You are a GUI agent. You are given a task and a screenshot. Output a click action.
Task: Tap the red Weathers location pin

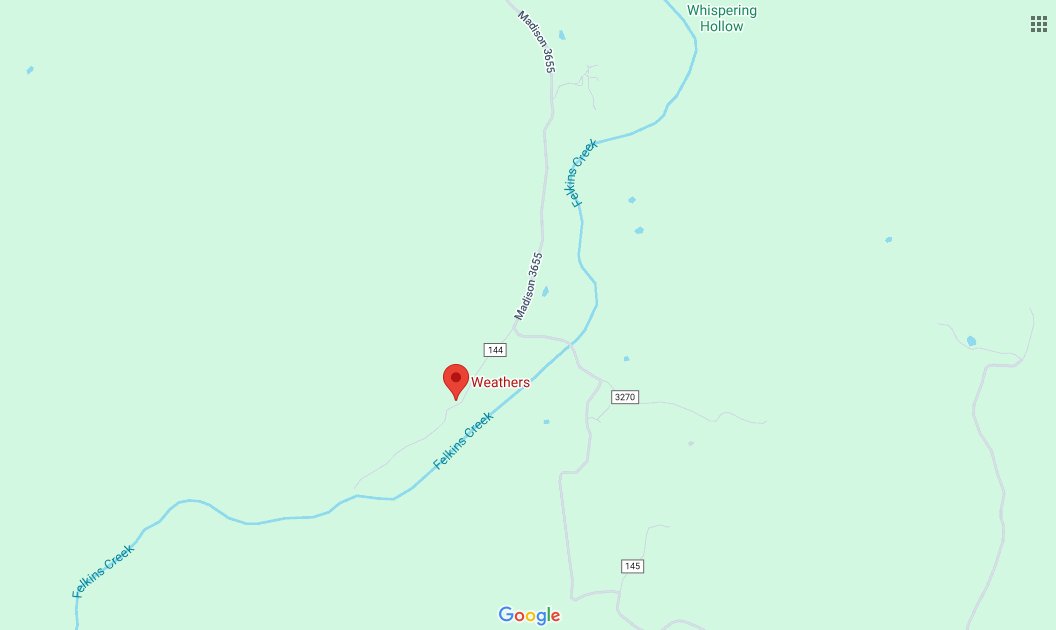456,380
